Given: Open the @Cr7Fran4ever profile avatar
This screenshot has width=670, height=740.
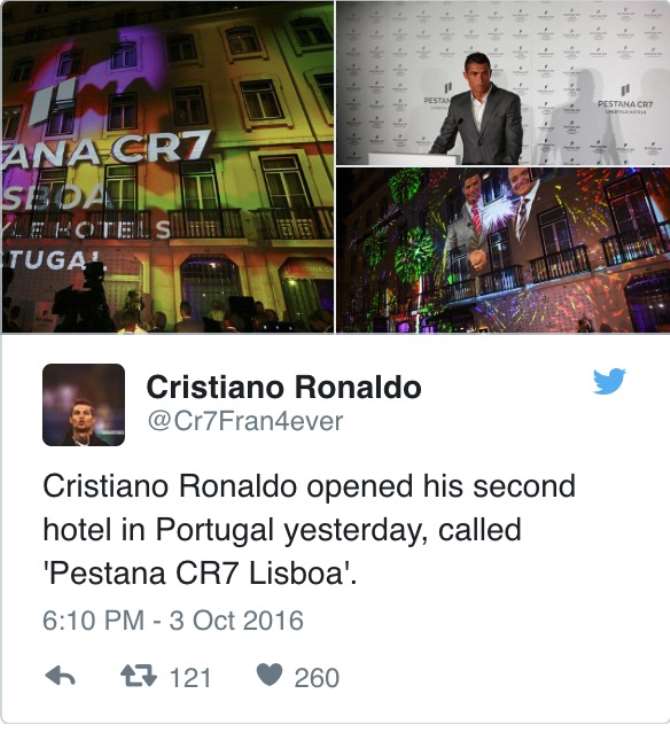Looking at the screenshot, I should pyautogui.click(x=84, y=404).
